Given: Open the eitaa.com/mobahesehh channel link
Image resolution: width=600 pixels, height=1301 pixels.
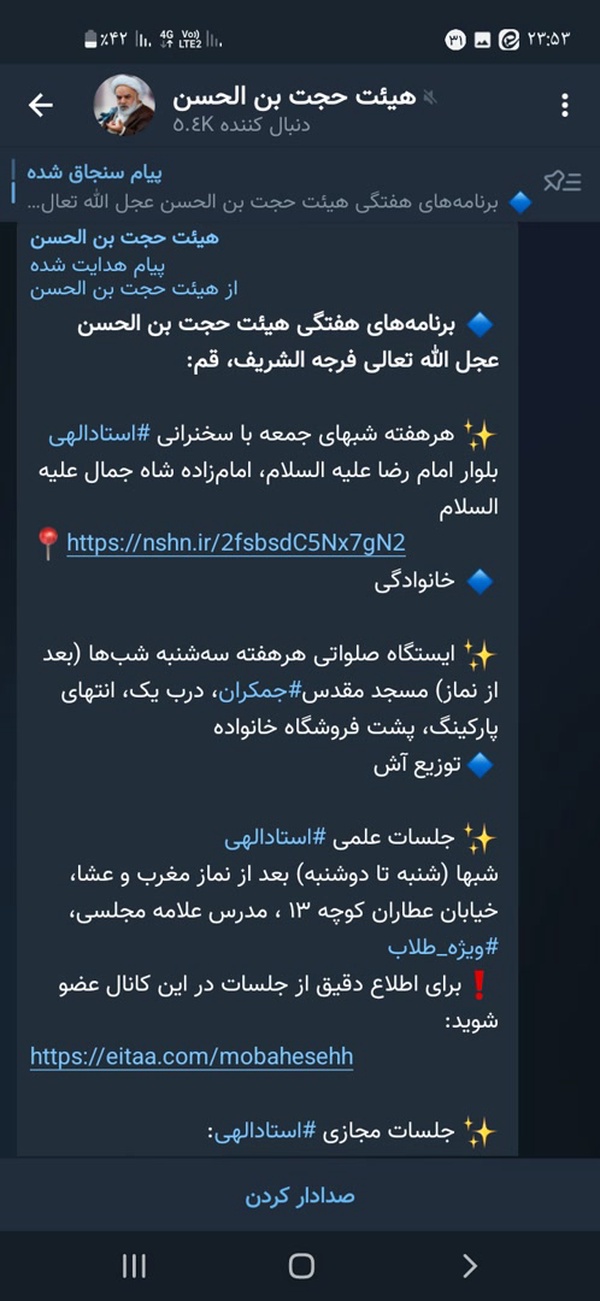Looking at the screenshot, I should click(x=192, y=1056).
